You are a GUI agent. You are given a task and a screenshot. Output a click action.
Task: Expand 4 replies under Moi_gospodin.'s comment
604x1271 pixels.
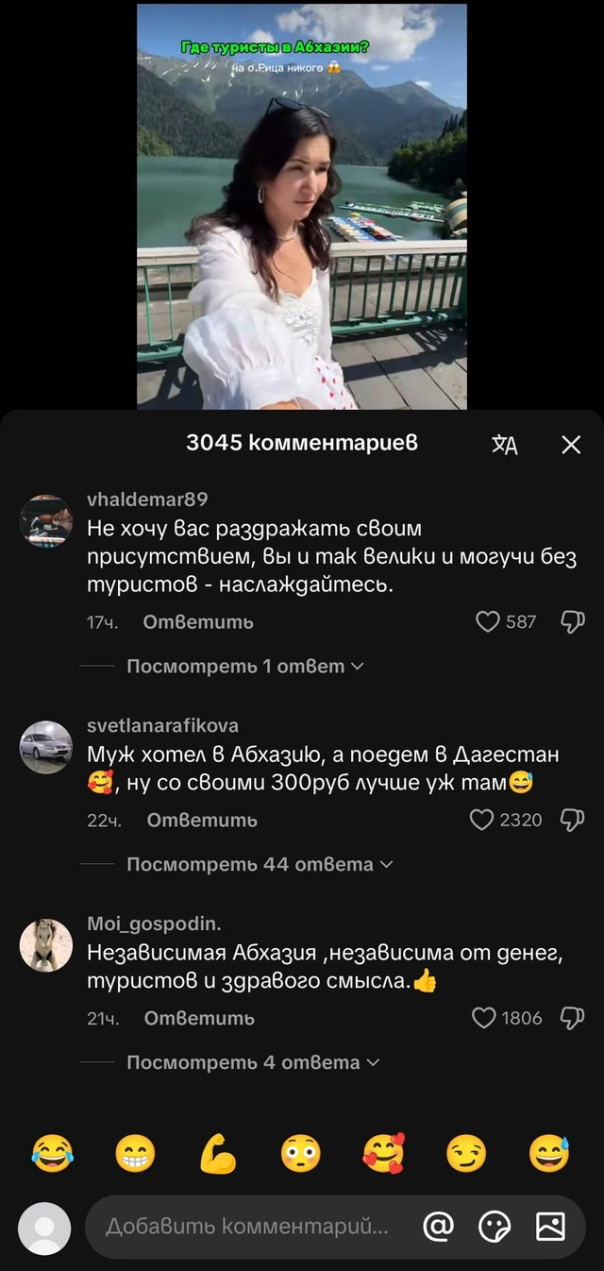click(x=252, y=1062)
